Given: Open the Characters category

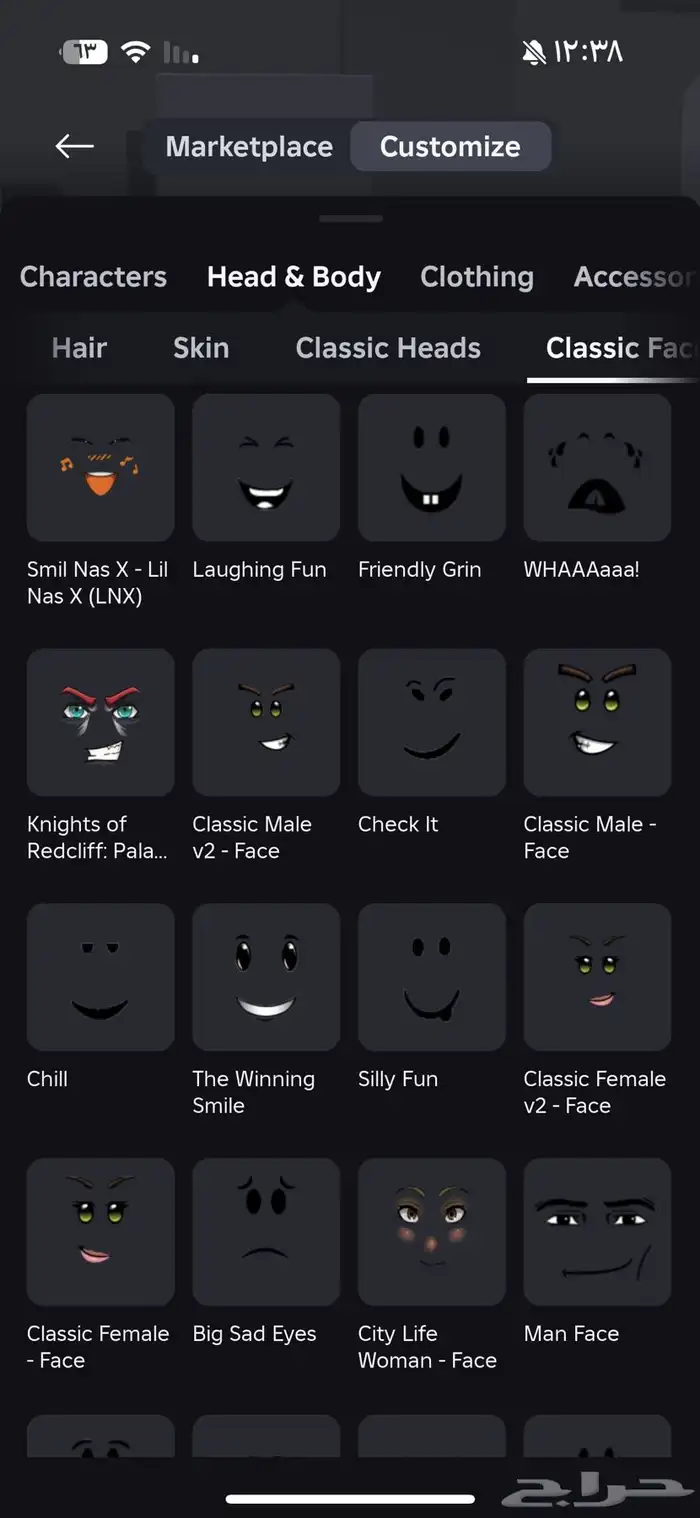Looking at the screenshot, I should tap(93, 277).
